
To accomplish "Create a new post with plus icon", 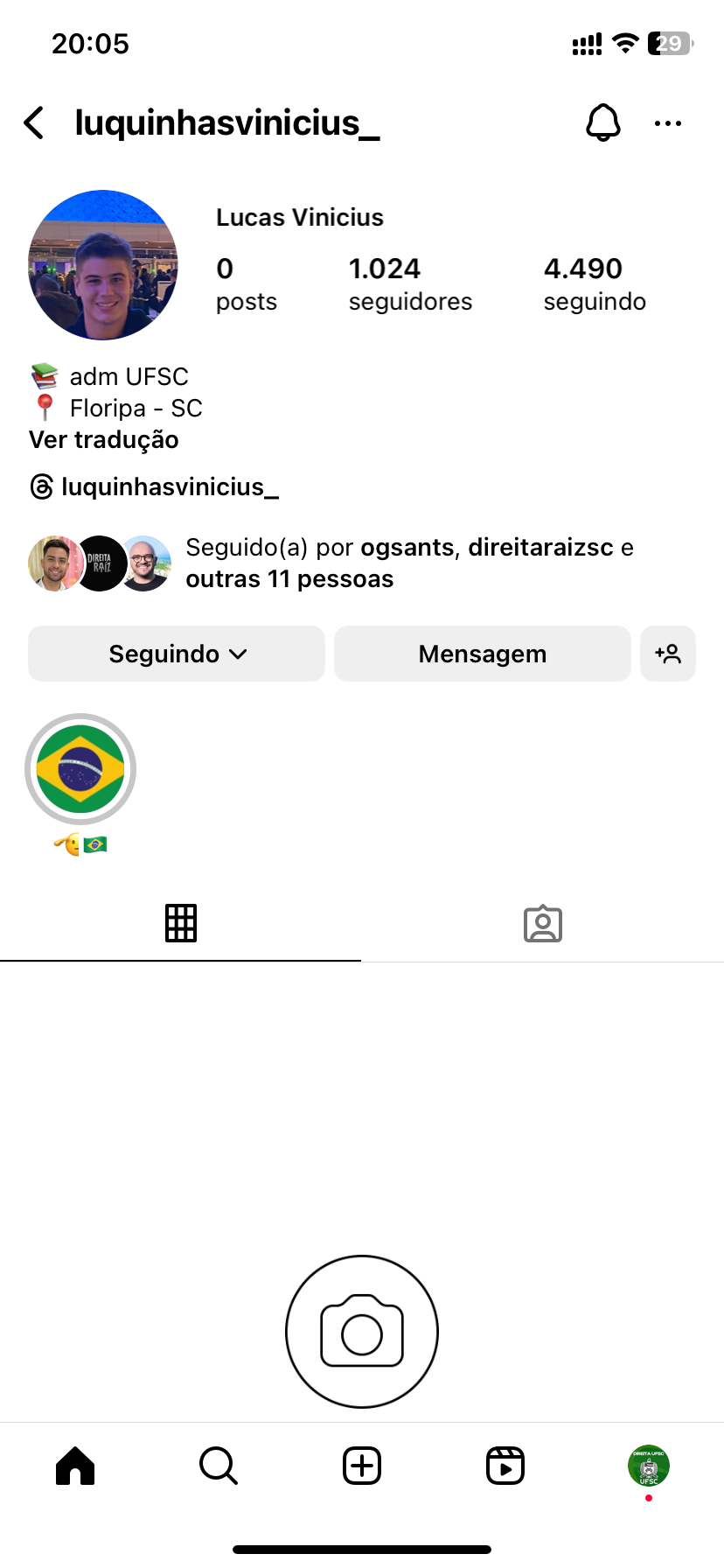I will tap(362, 1466).
